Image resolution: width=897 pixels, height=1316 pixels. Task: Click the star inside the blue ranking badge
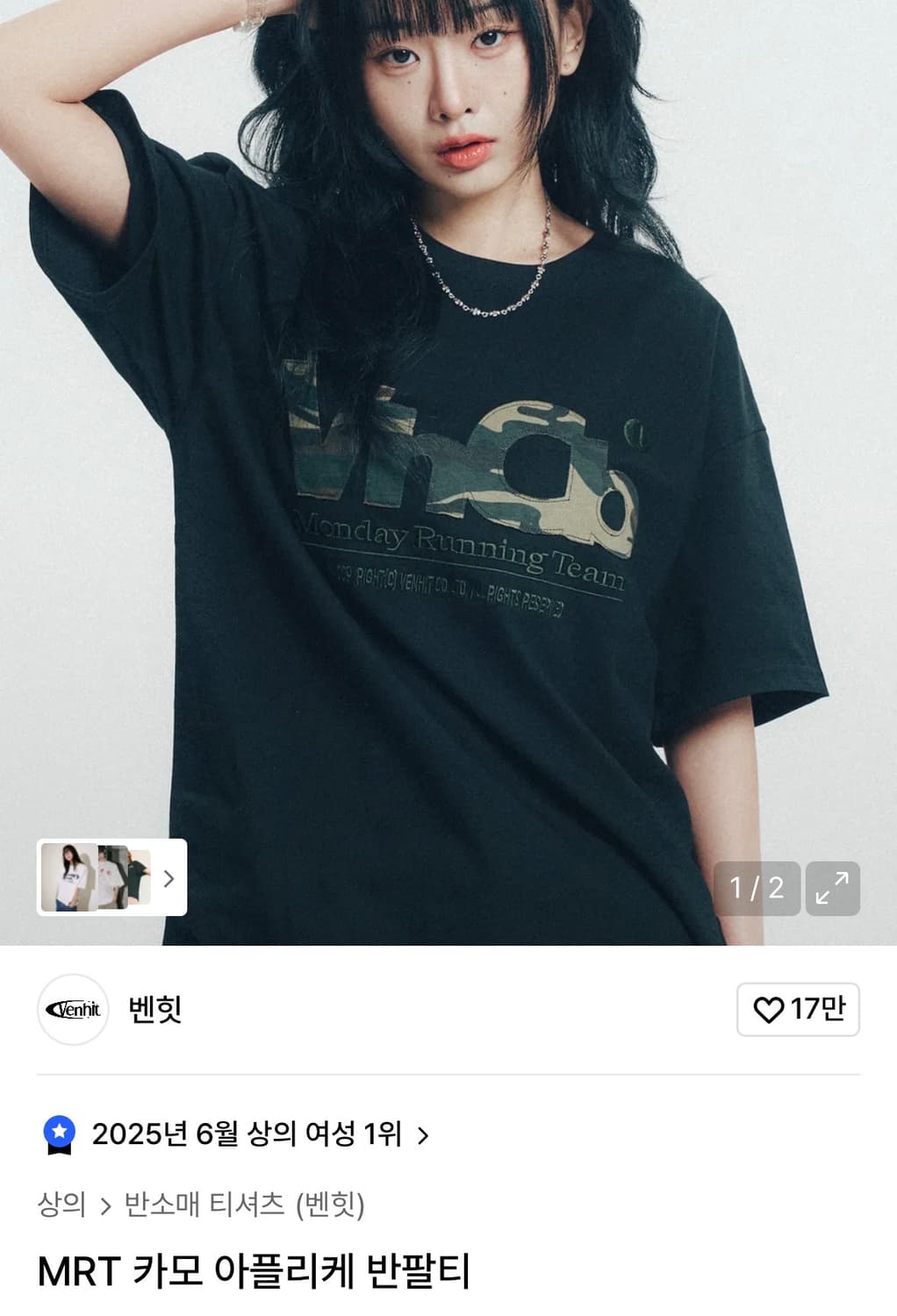58,1132
